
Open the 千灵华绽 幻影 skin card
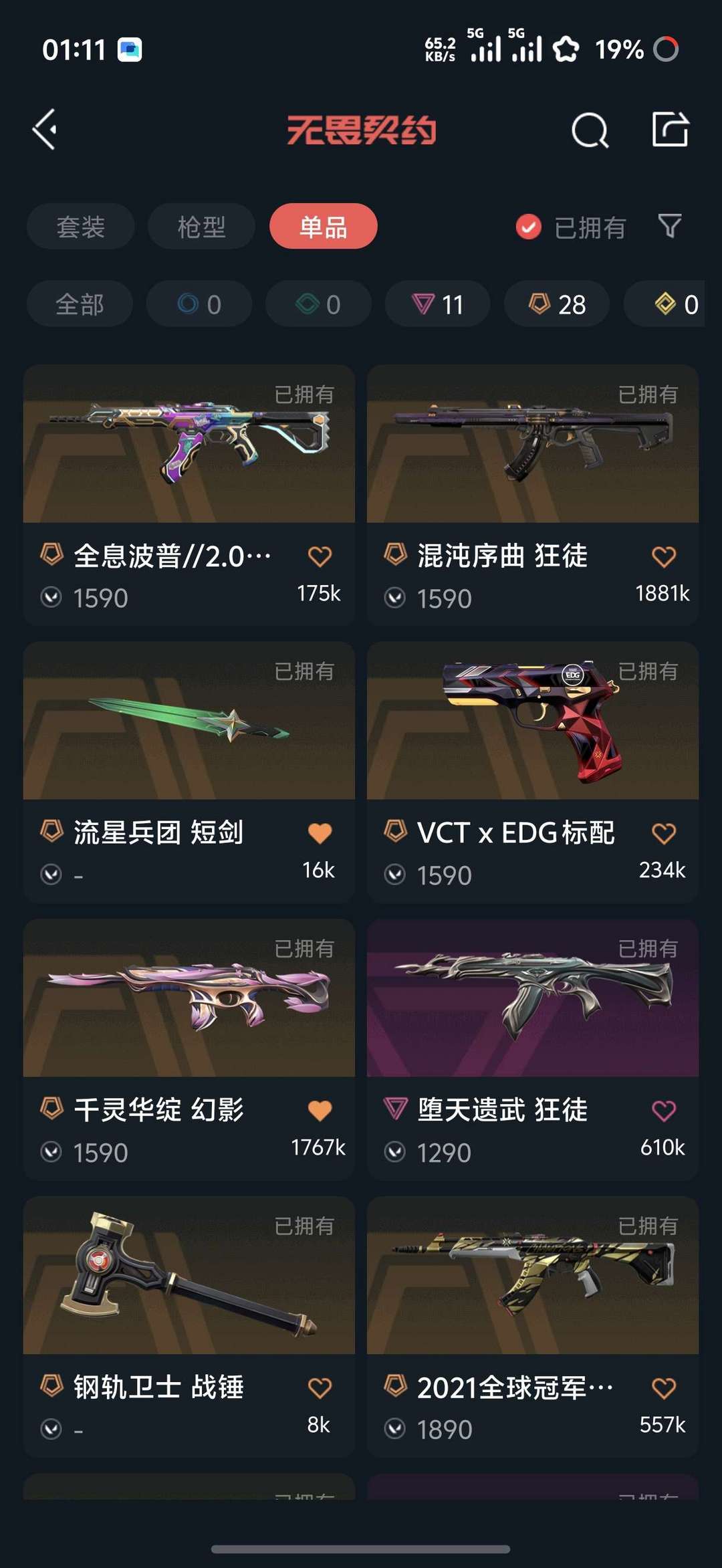tap(189, 999)
